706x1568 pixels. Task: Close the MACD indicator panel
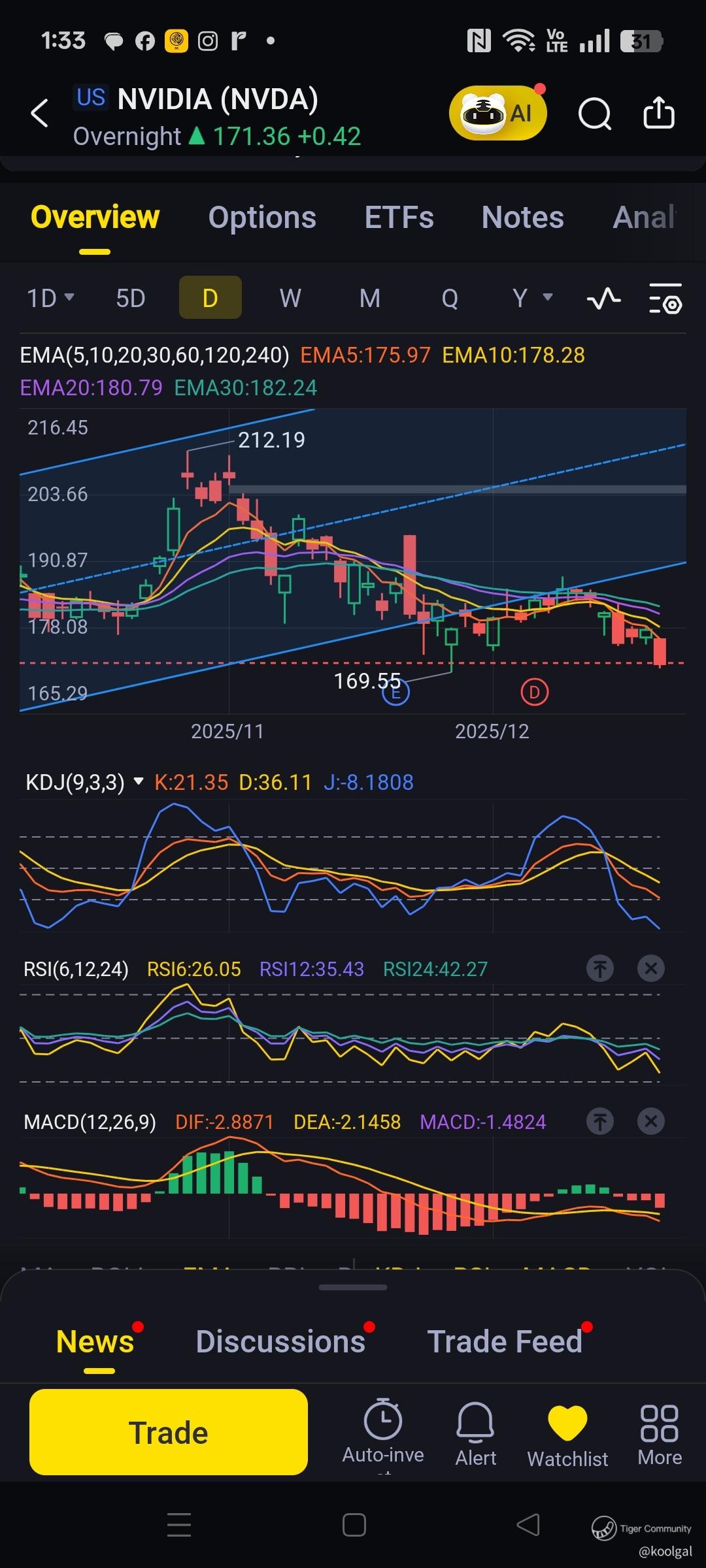click(x=650, y=1122)
